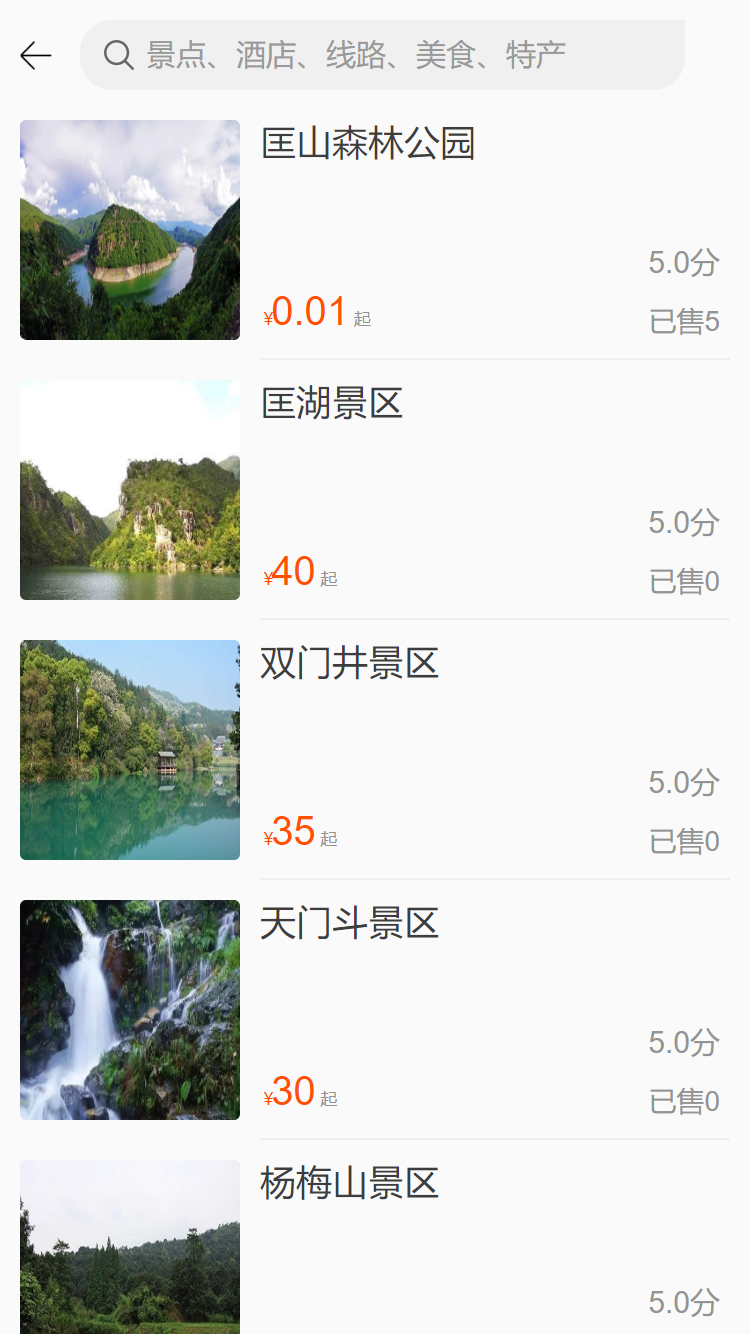
Task: Click the 5.0分 rating of 匡山森林公园
Action: (x=684, y=263)
